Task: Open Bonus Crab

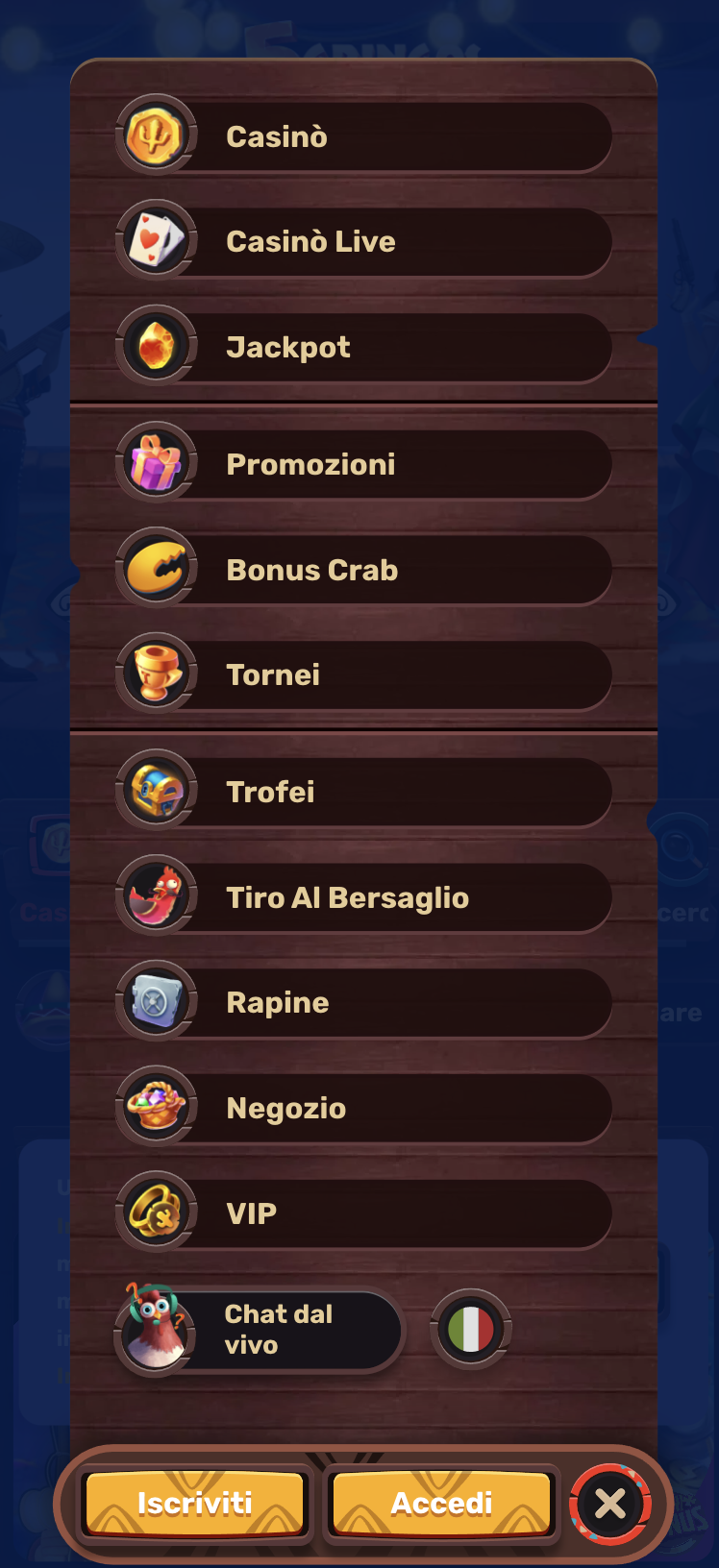Action: point(363,571)
